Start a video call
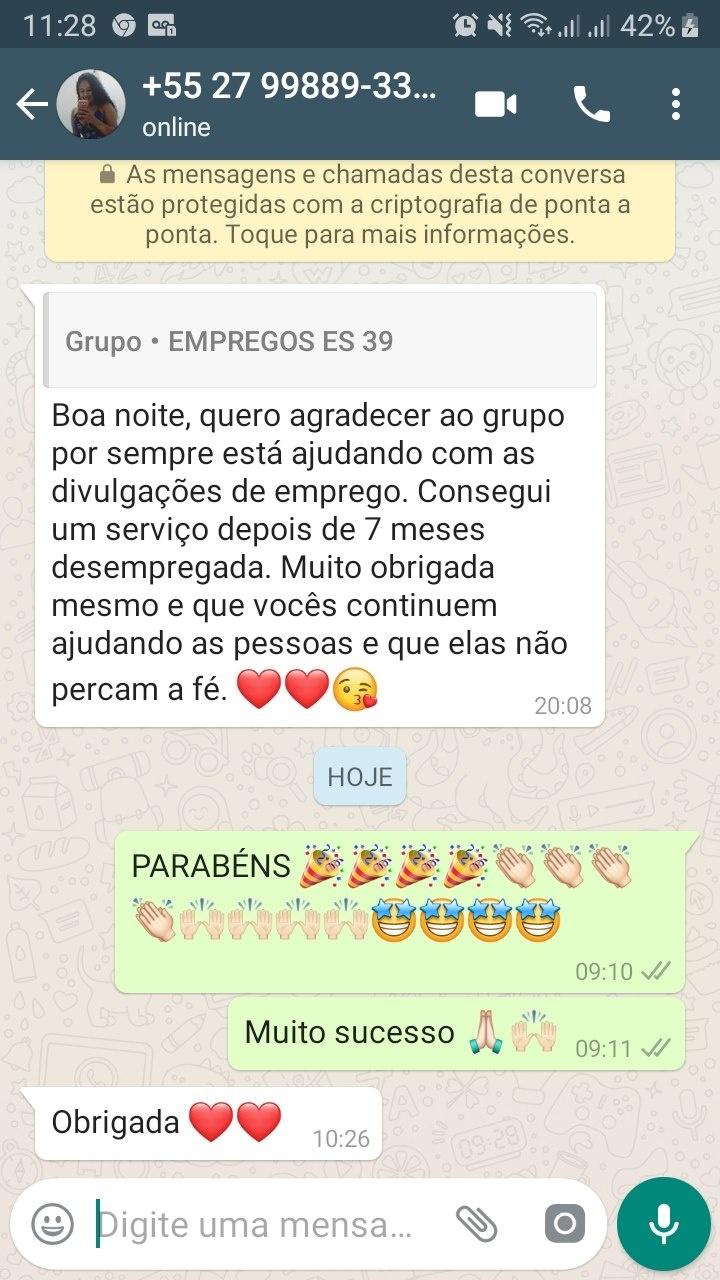720x1280 pixels. click(496, 104)
